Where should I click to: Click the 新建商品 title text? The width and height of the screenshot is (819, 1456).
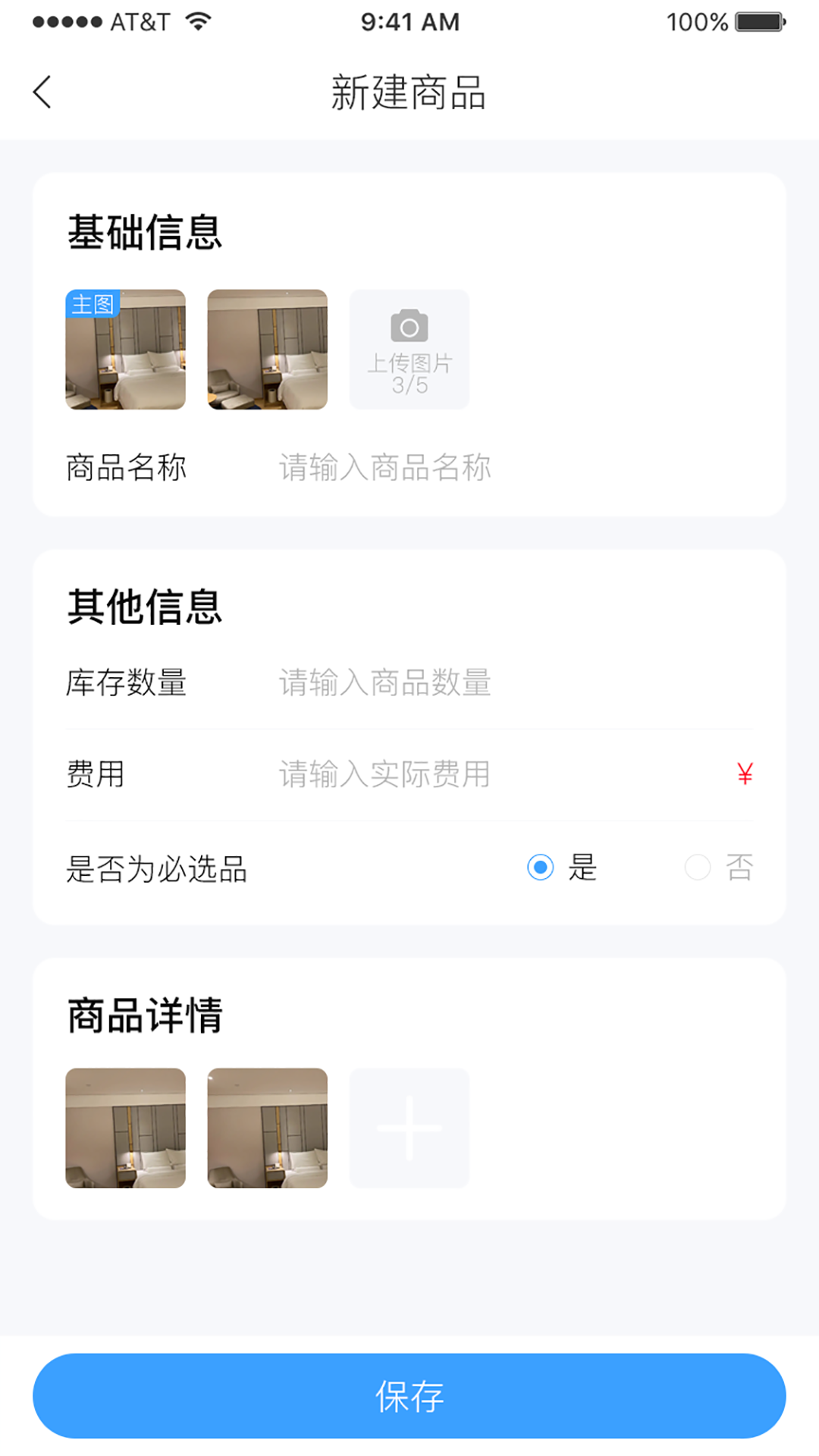pos(409,93)
